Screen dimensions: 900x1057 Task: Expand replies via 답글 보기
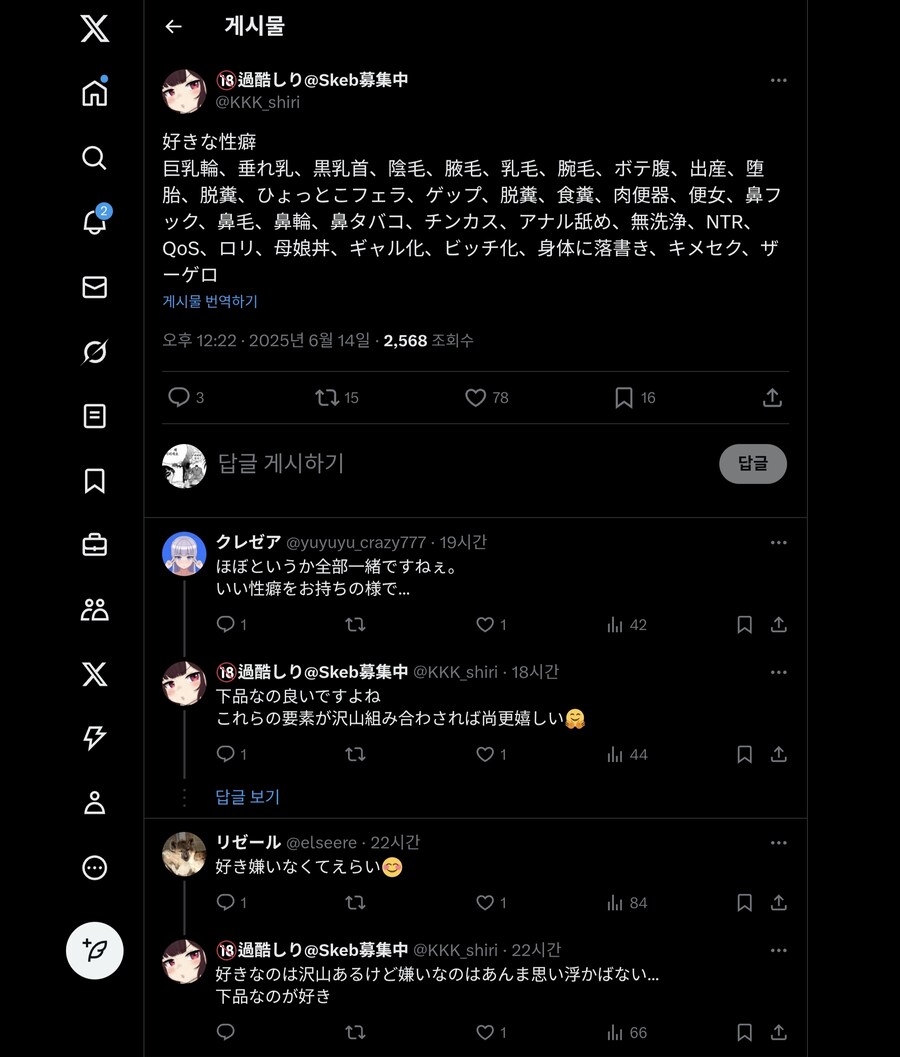247,797
